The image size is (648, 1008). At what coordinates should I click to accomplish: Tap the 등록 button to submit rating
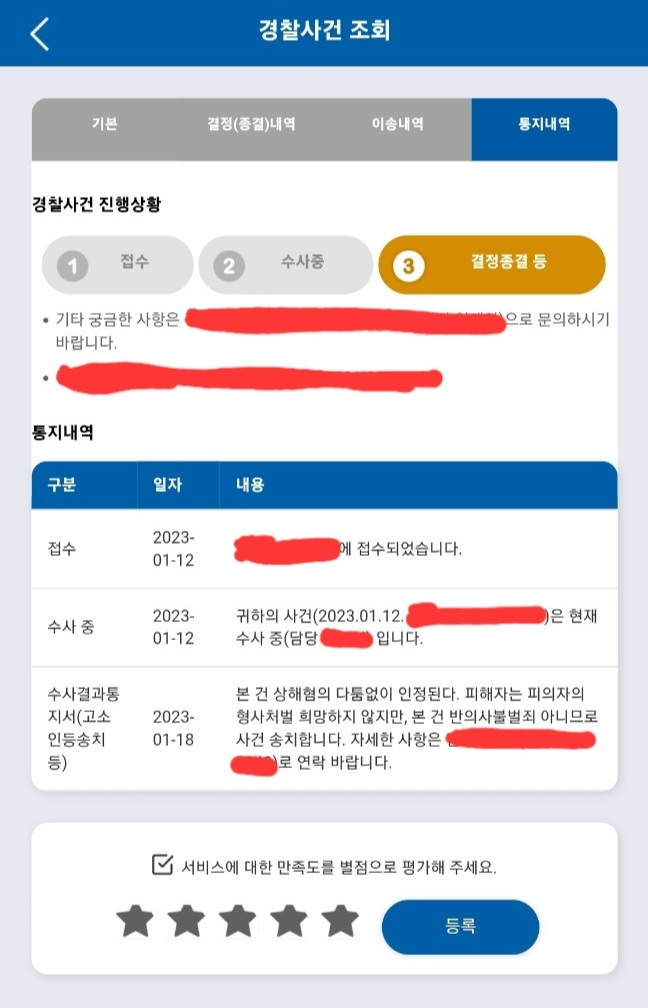[x=460, y=926]
